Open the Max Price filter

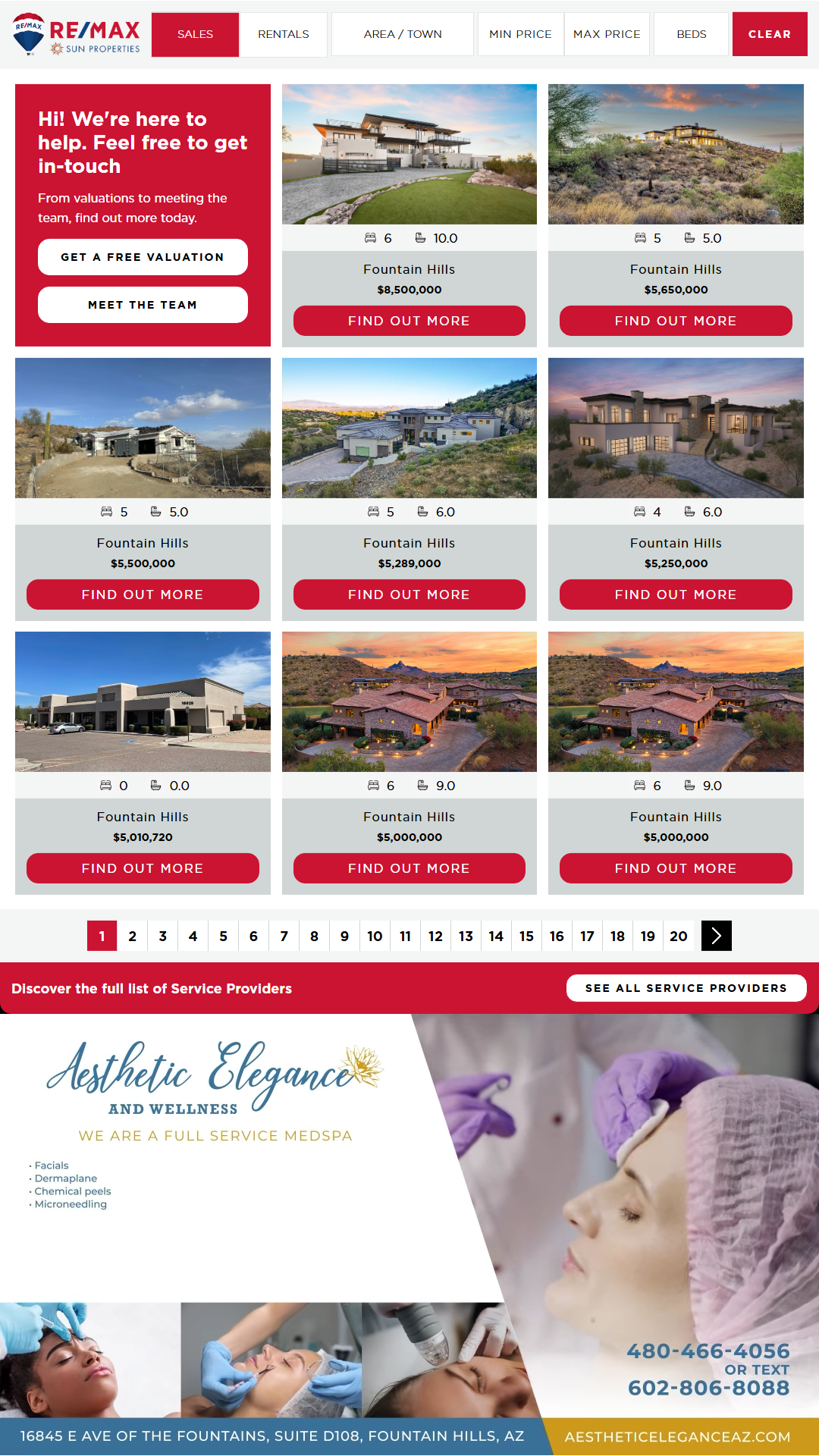pyautogui.click(x=607, y=34)
